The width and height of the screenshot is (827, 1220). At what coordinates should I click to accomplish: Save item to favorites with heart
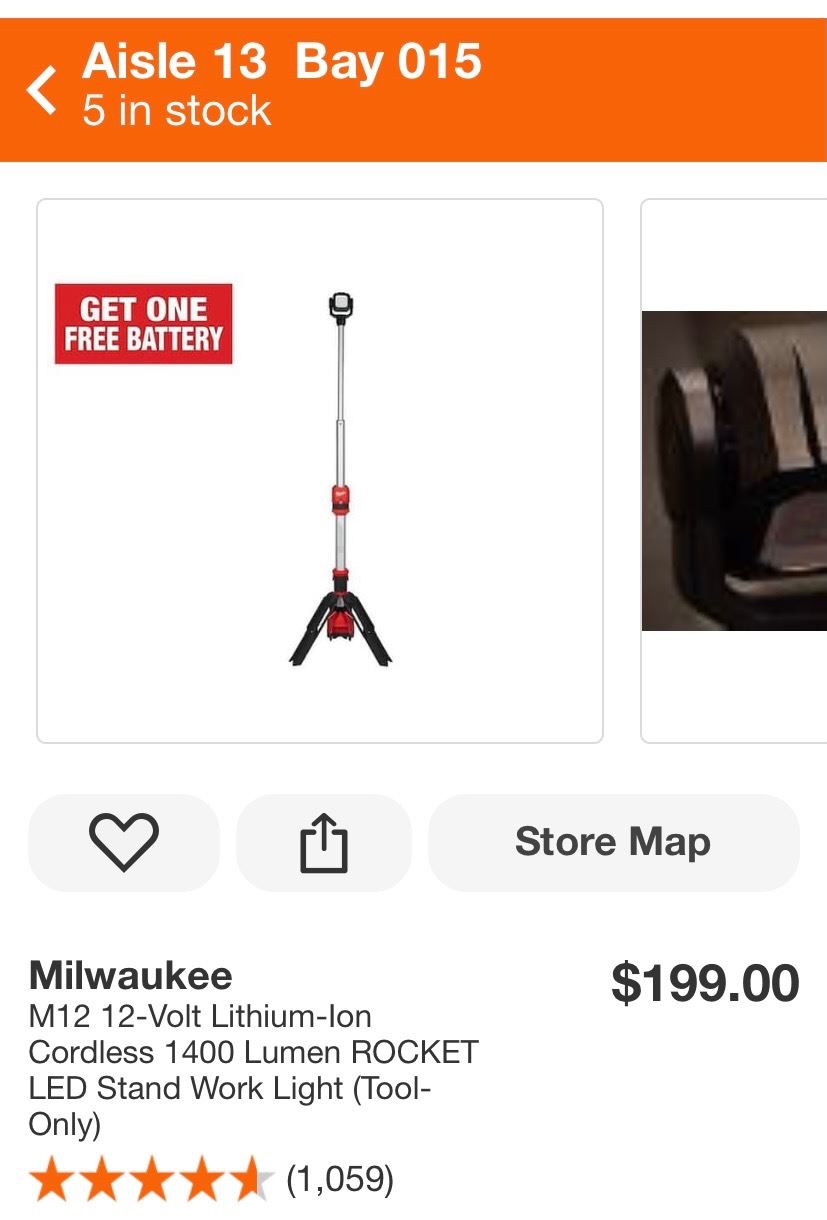pyautogui.click(x=124, y=842)
